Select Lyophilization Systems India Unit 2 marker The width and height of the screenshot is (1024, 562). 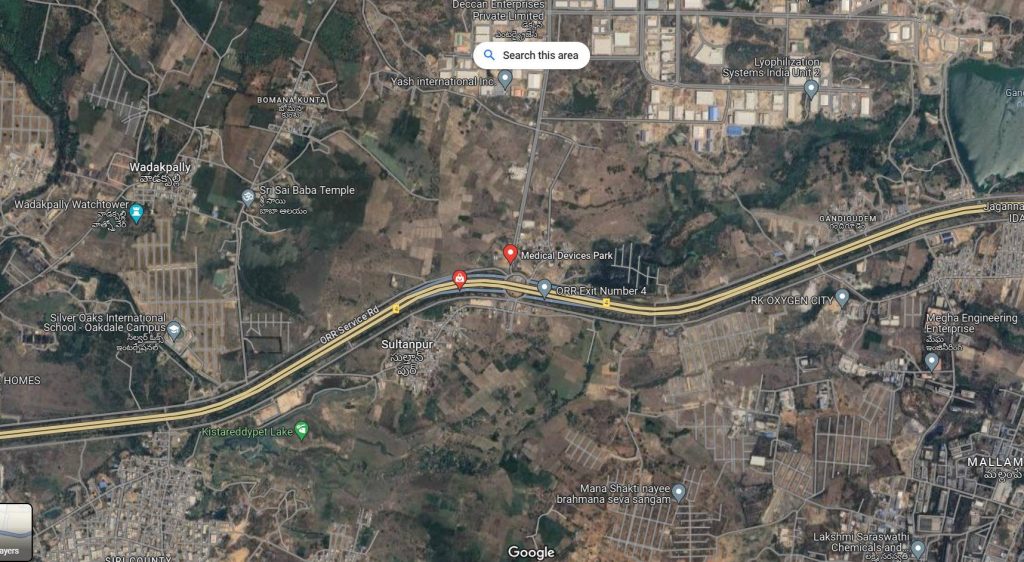point(811,87)
